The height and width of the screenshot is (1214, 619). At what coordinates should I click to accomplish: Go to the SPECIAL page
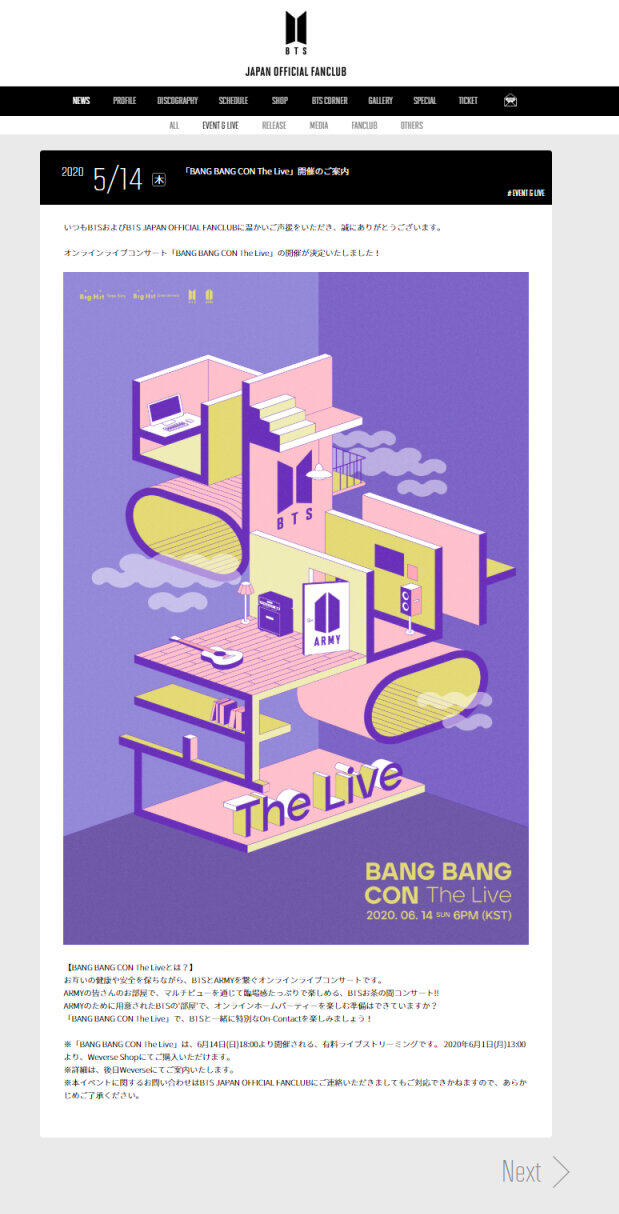click(x=425, y=101)
